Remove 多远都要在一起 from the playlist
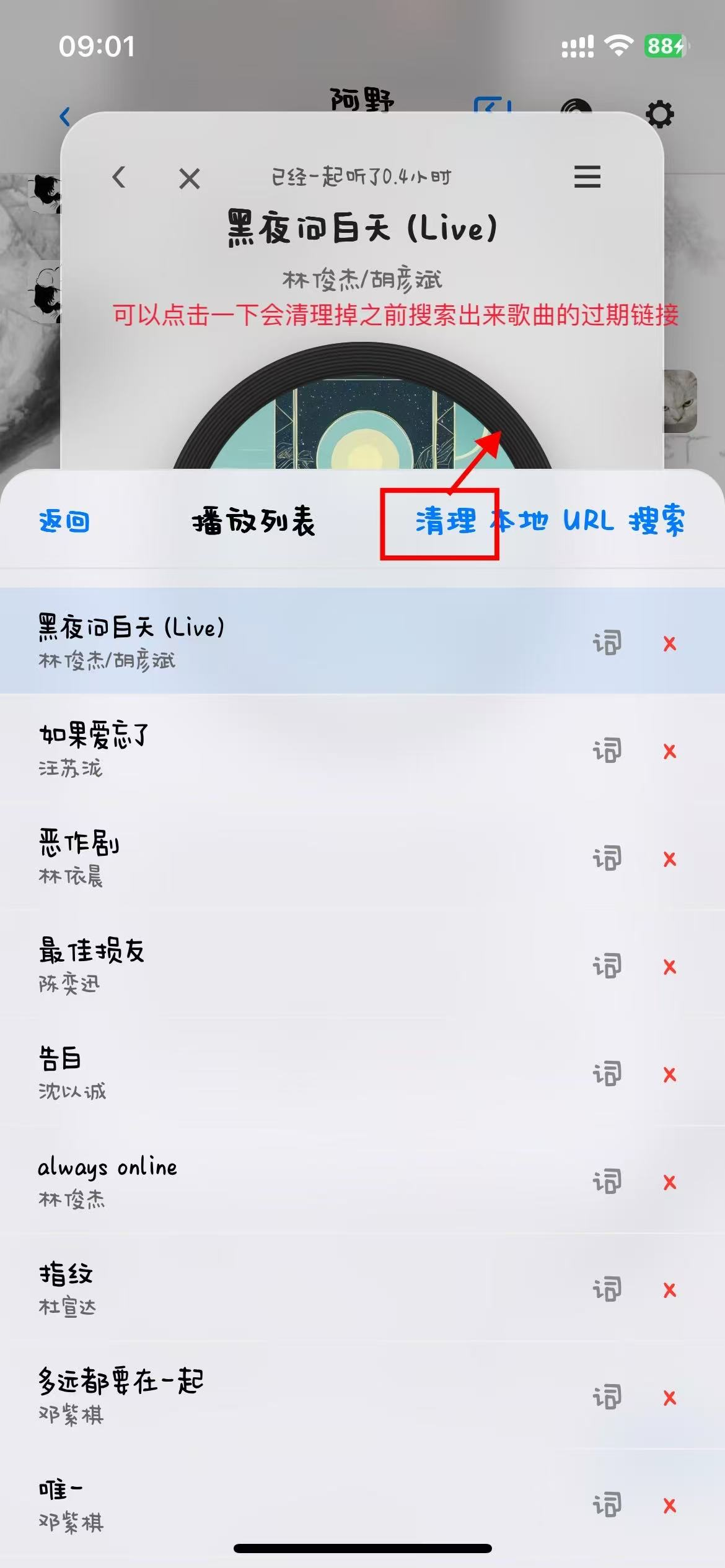The image size is (725, 1568). [670, 1398]
